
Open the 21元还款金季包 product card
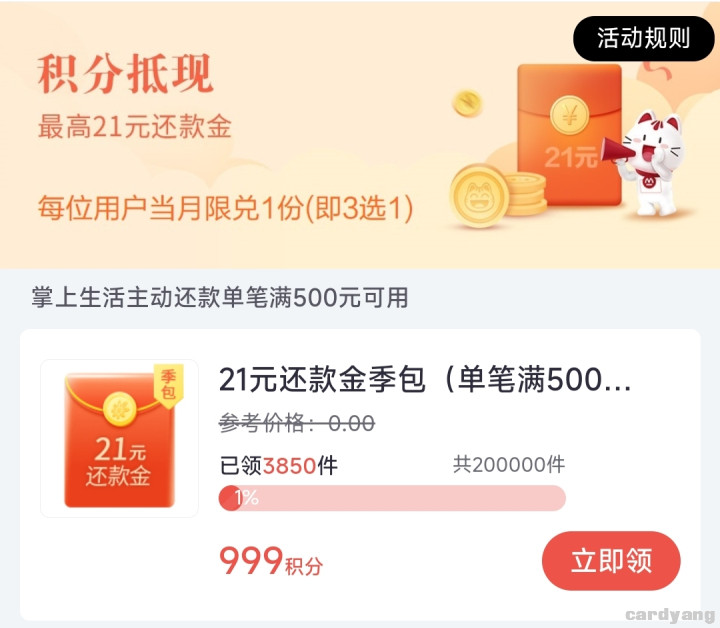[425, 380]
